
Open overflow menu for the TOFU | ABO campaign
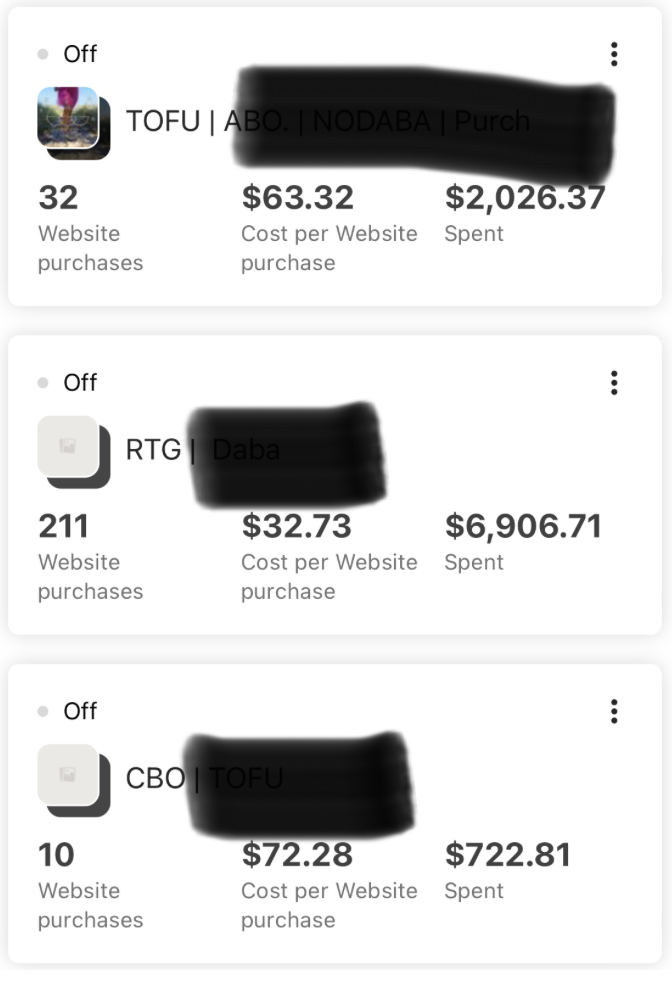point(614,54)
